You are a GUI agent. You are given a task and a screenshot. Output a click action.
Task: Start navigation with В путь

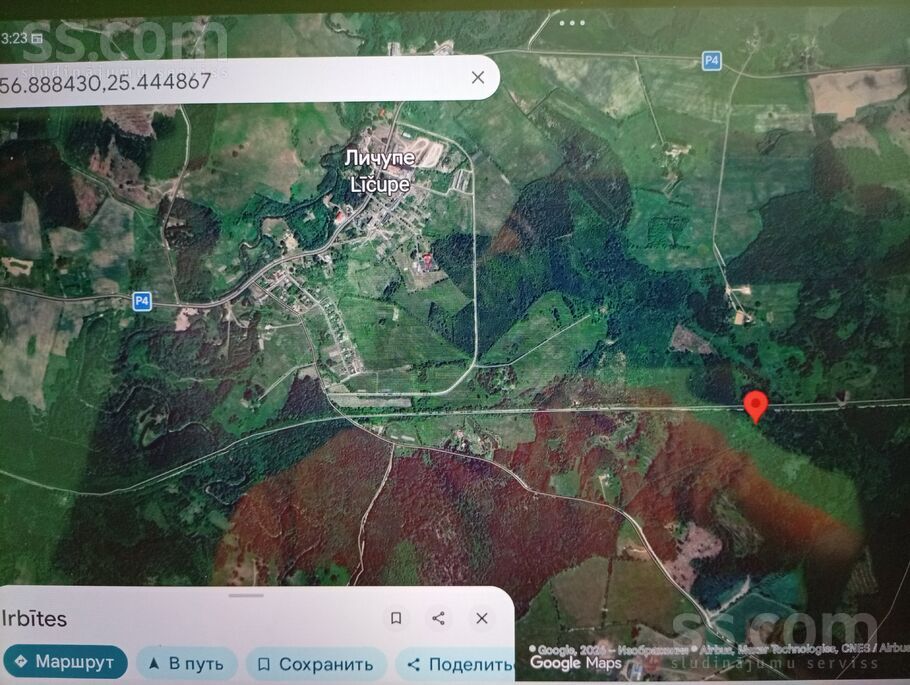tap(187, 663)
